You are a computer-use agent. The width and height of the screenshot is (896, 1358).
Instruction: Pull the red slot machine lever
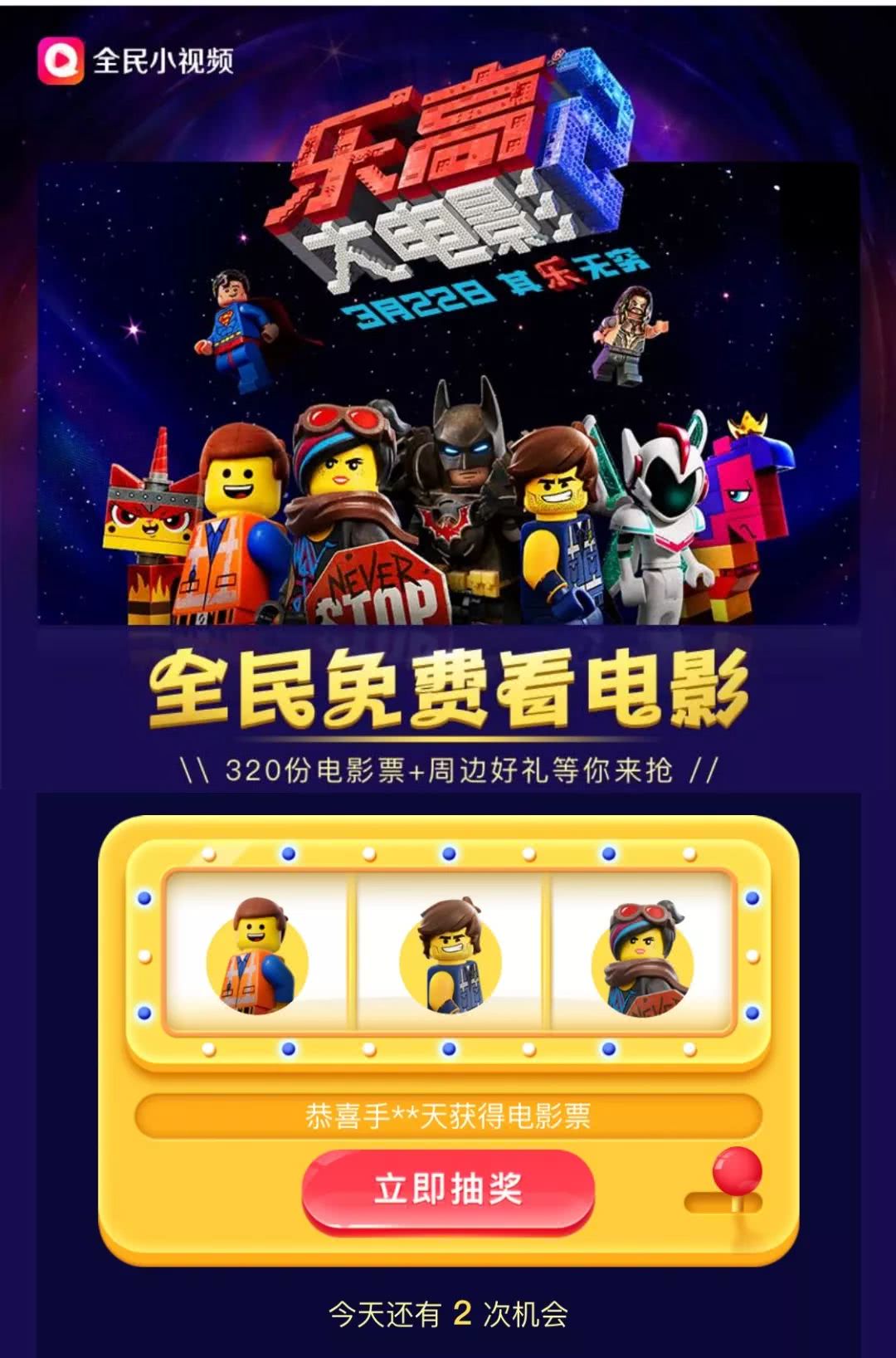(736, 1172)
